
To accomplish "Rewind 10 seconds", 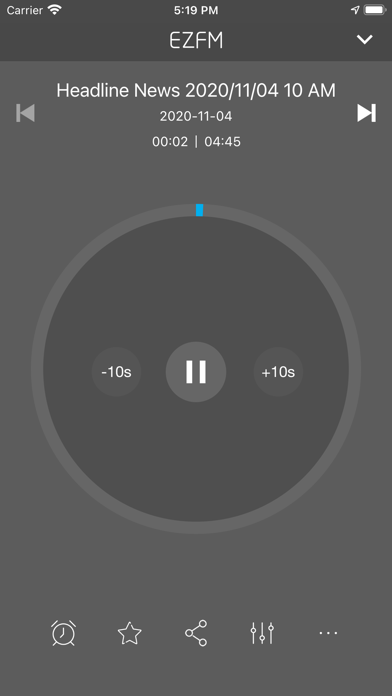I will tap(116, 372).
